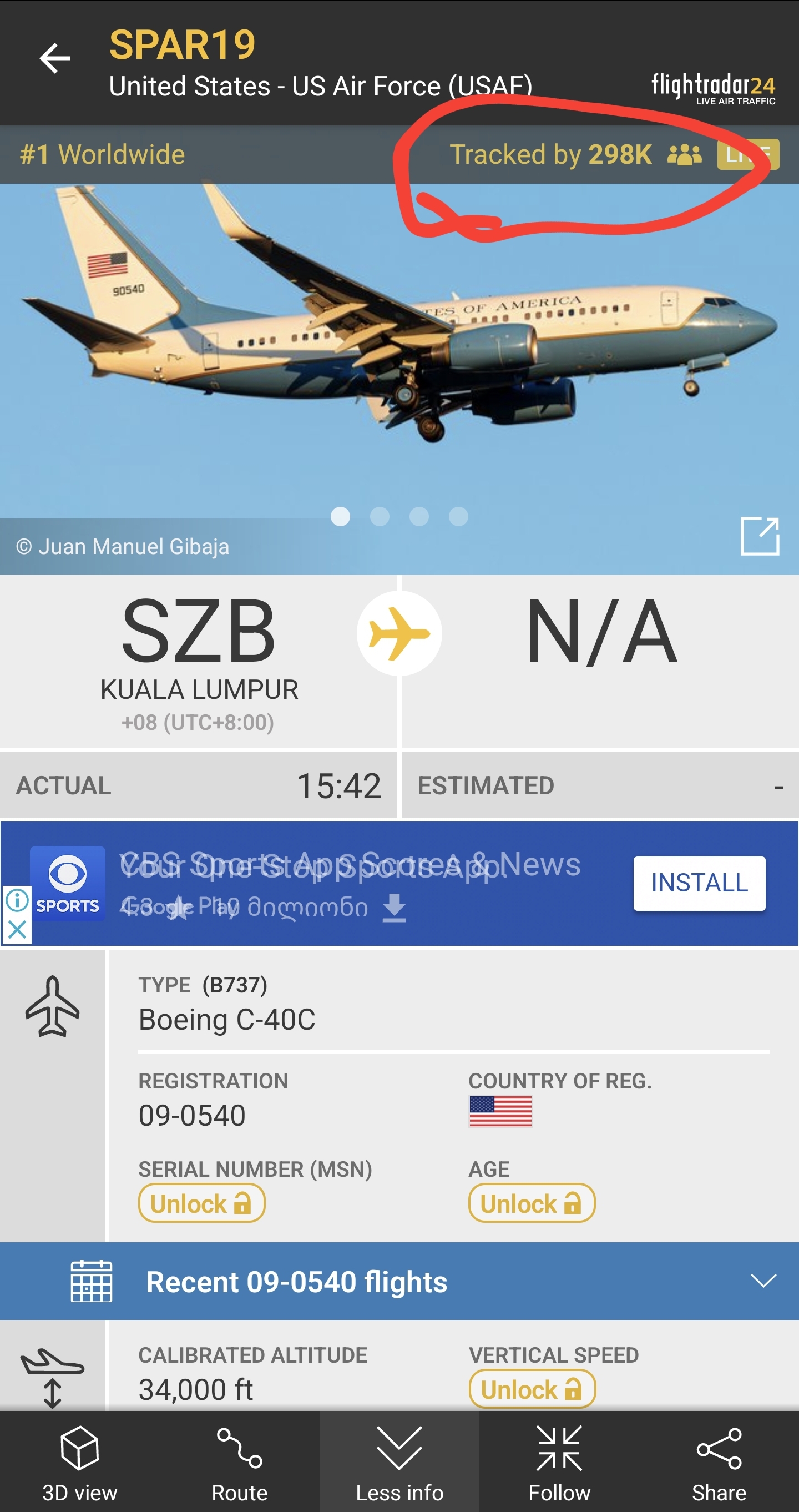The image size is (799, 1512).
Task: Collapse details with Less info
Action: [399, 1463]
